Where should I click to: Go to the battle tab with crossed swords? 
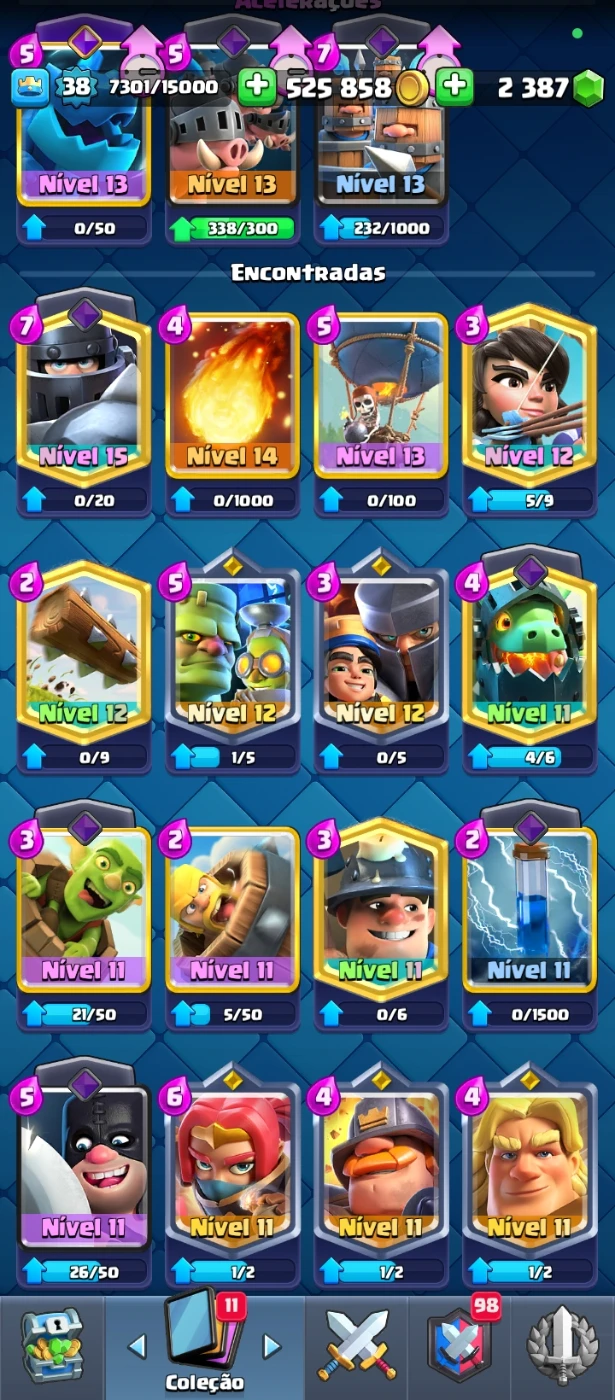pos(358,1347)
